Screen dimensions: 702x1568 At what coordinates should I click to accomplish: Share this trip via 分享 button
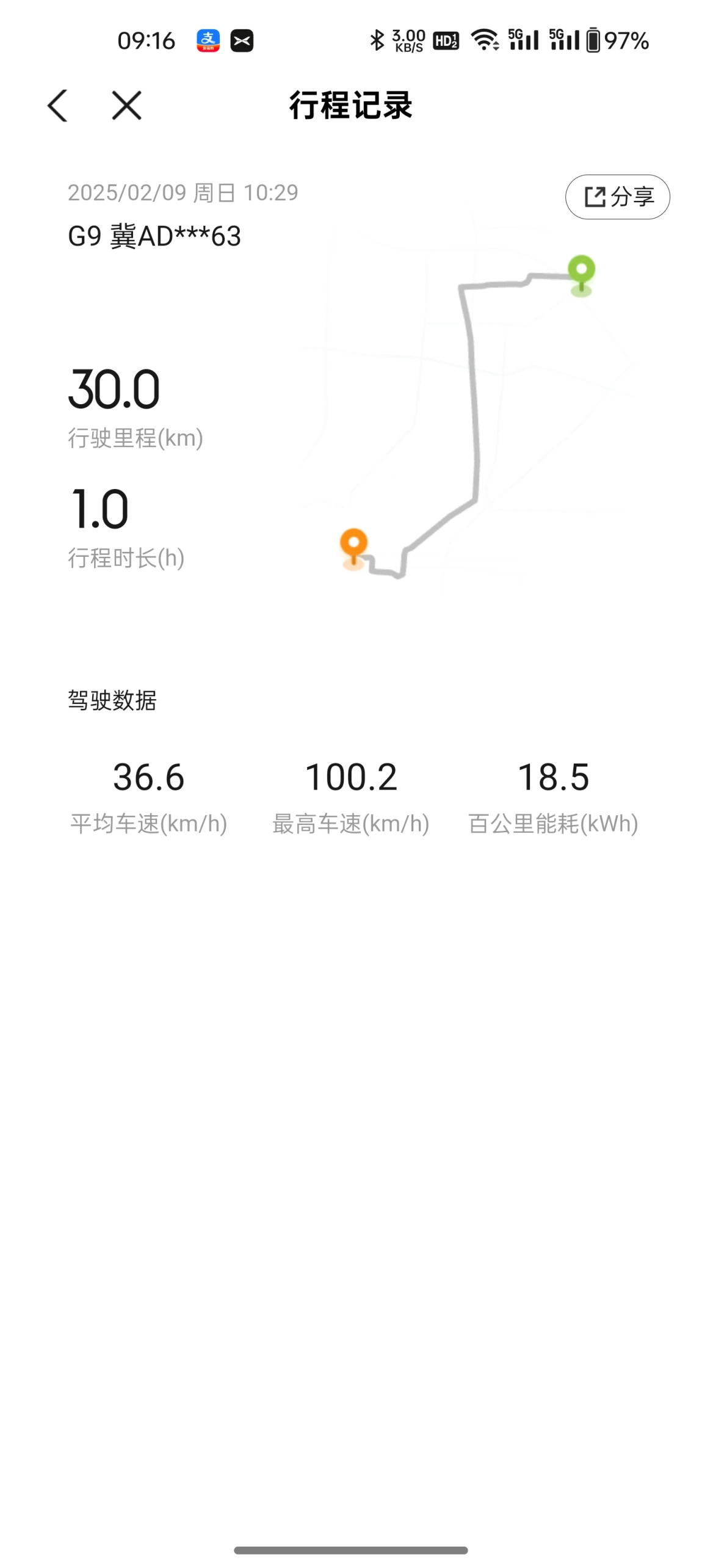click(617, 197)
